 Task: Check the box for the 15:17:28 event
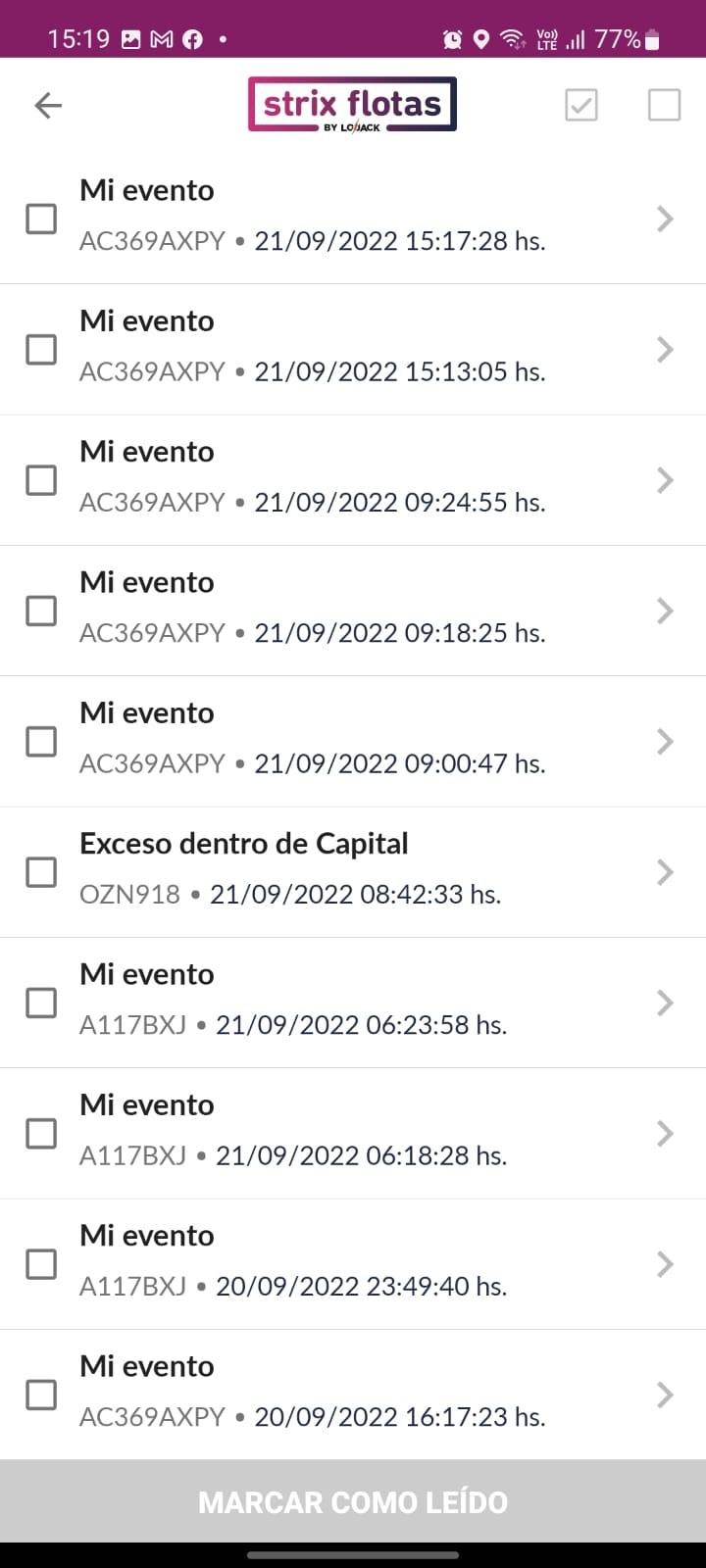click(40, 219)
